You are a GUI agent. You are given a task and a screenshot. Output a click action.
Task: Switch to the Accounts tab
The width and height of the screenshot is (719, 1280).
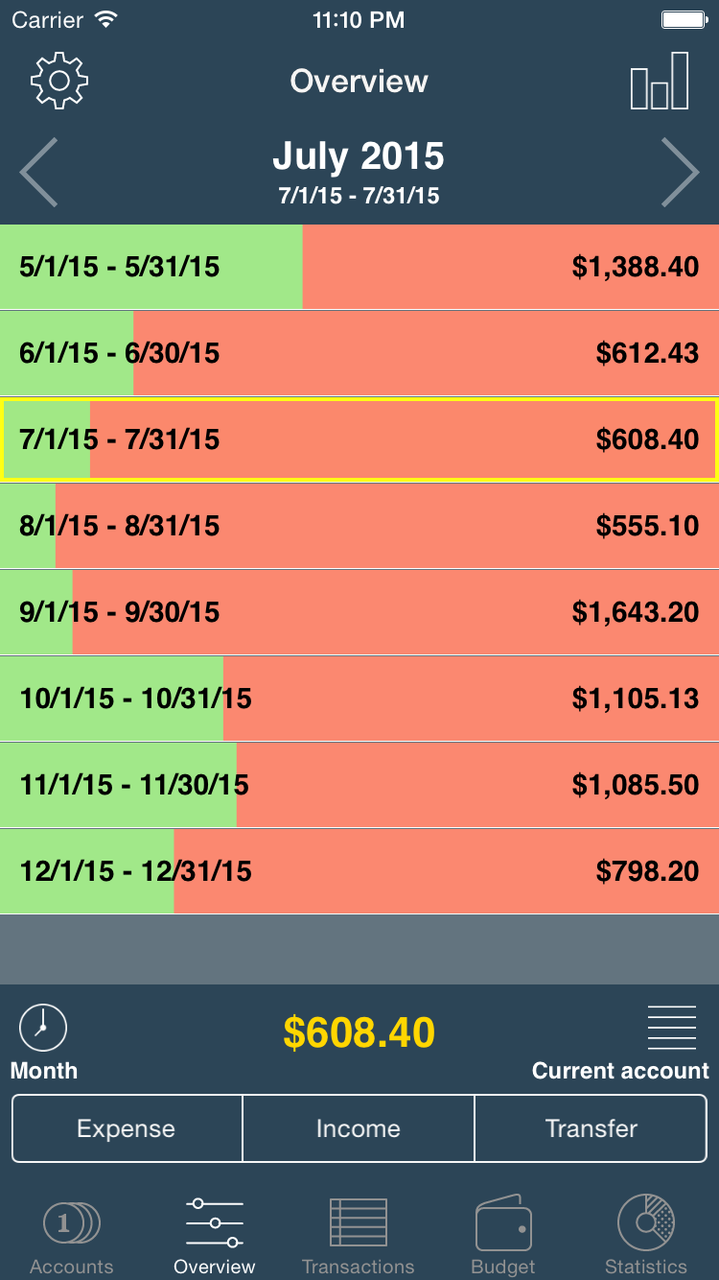click(x=72, y=1235)
